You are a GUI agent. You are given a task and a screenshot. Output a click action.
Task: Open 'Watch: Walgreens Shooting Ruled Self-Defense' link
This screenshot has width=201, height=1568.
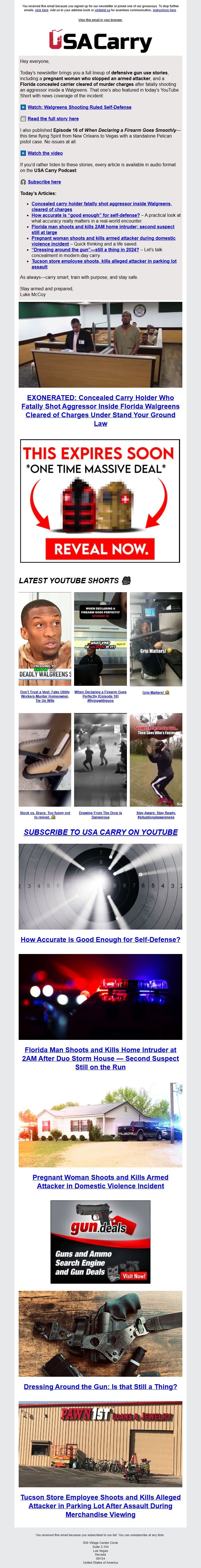(x=79, y=107)
